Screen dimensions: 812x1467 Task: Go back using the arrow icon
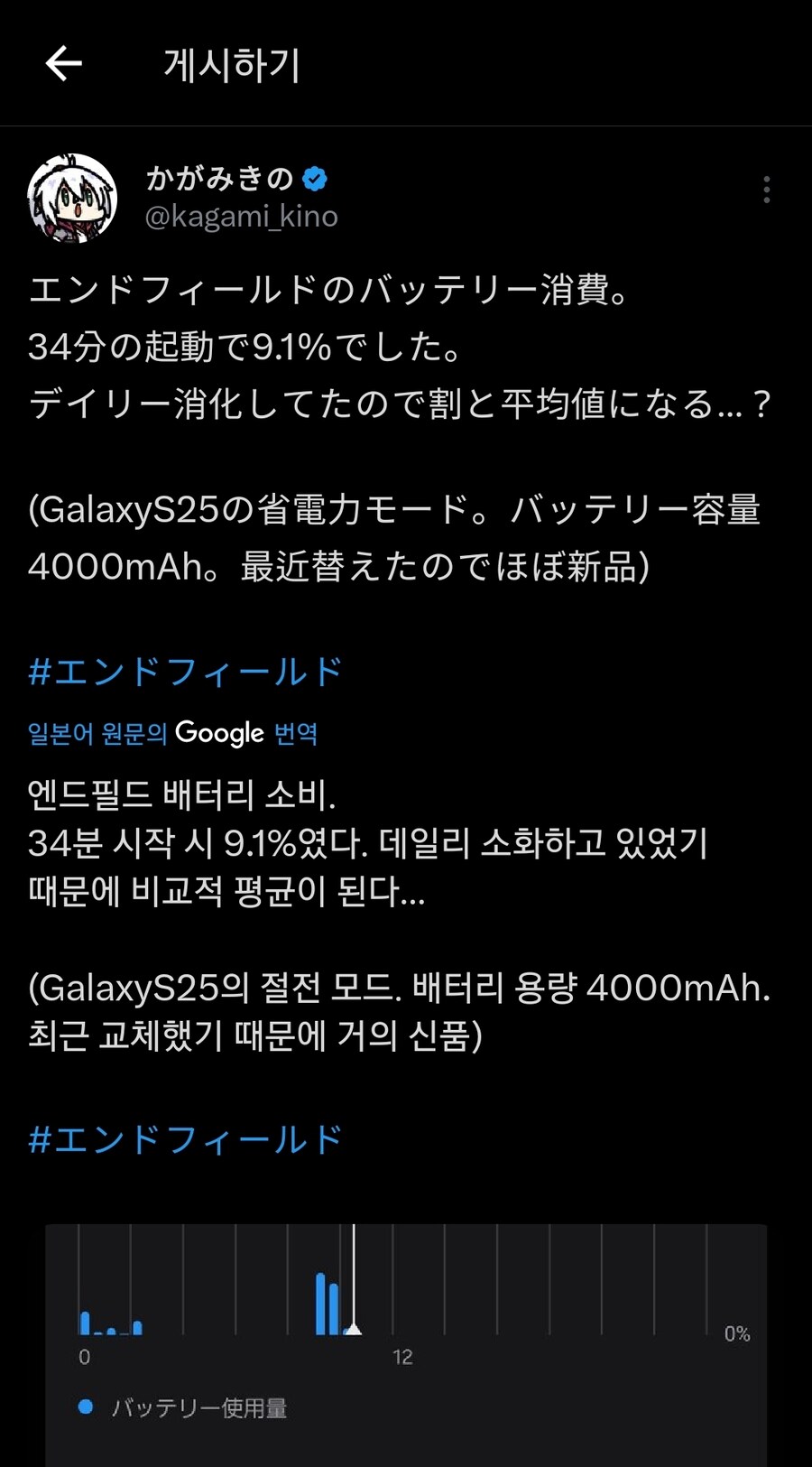[64, 64]
